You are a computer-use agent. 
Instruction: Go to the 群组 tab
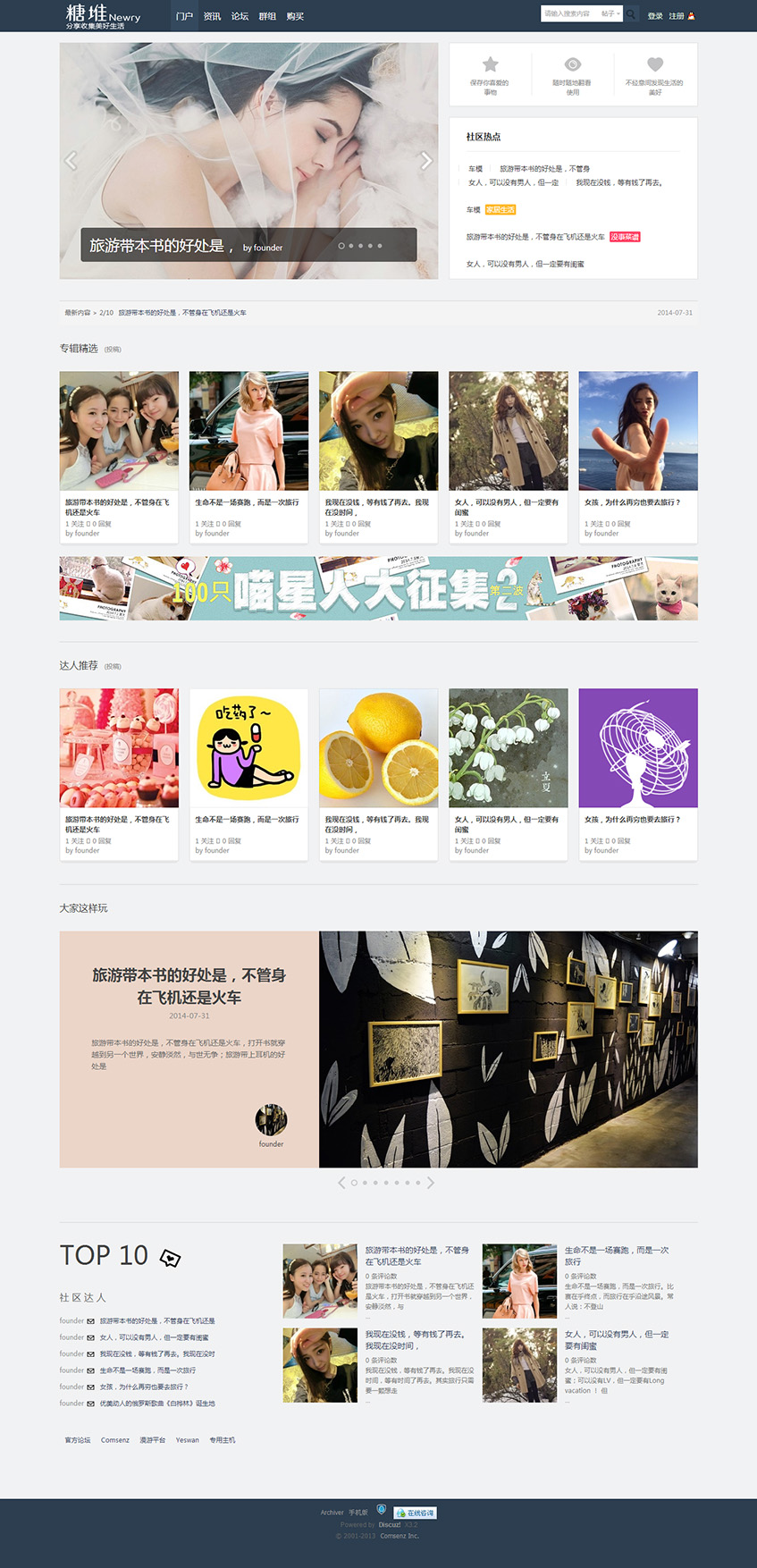pos(267,16)
